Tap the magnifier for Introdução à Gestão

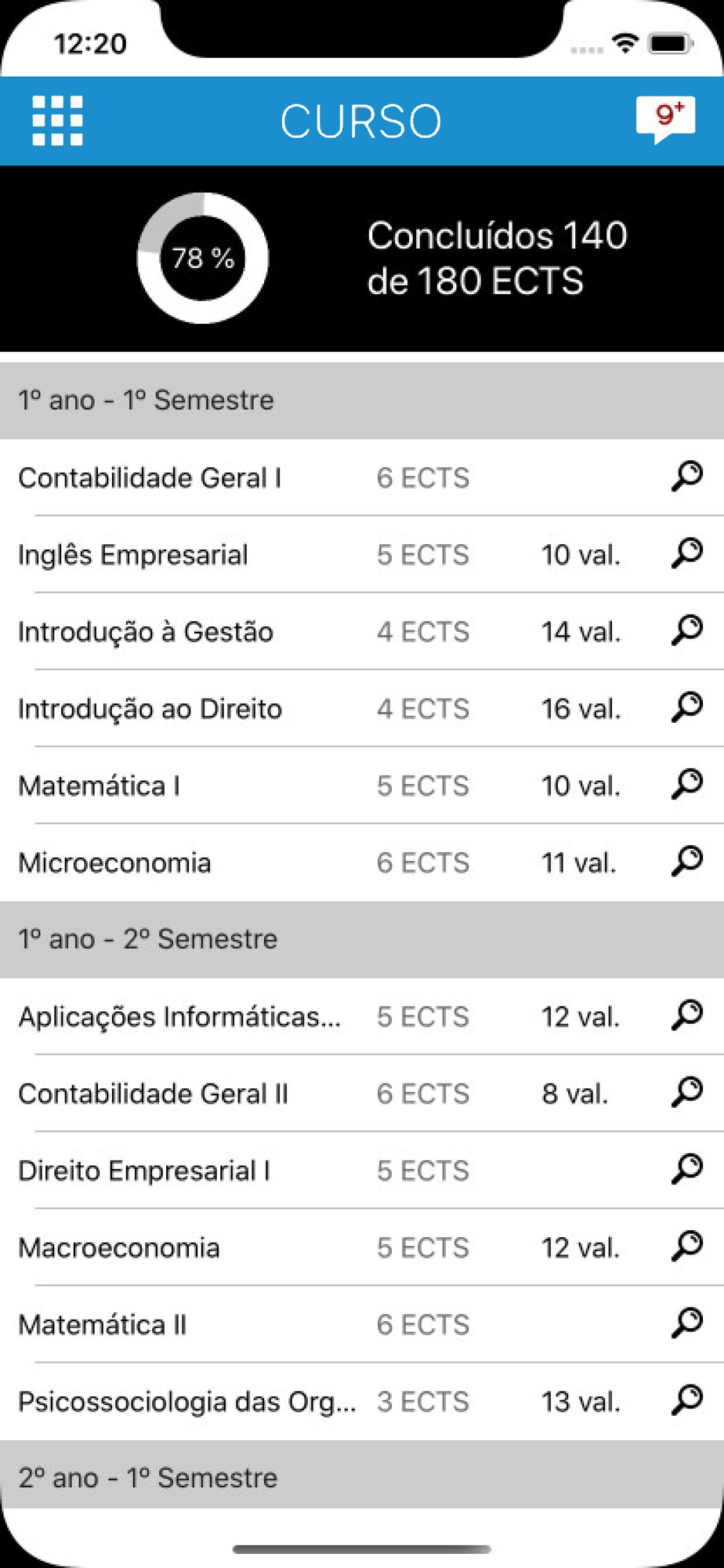pyautogui.click(x=686, y=630)
